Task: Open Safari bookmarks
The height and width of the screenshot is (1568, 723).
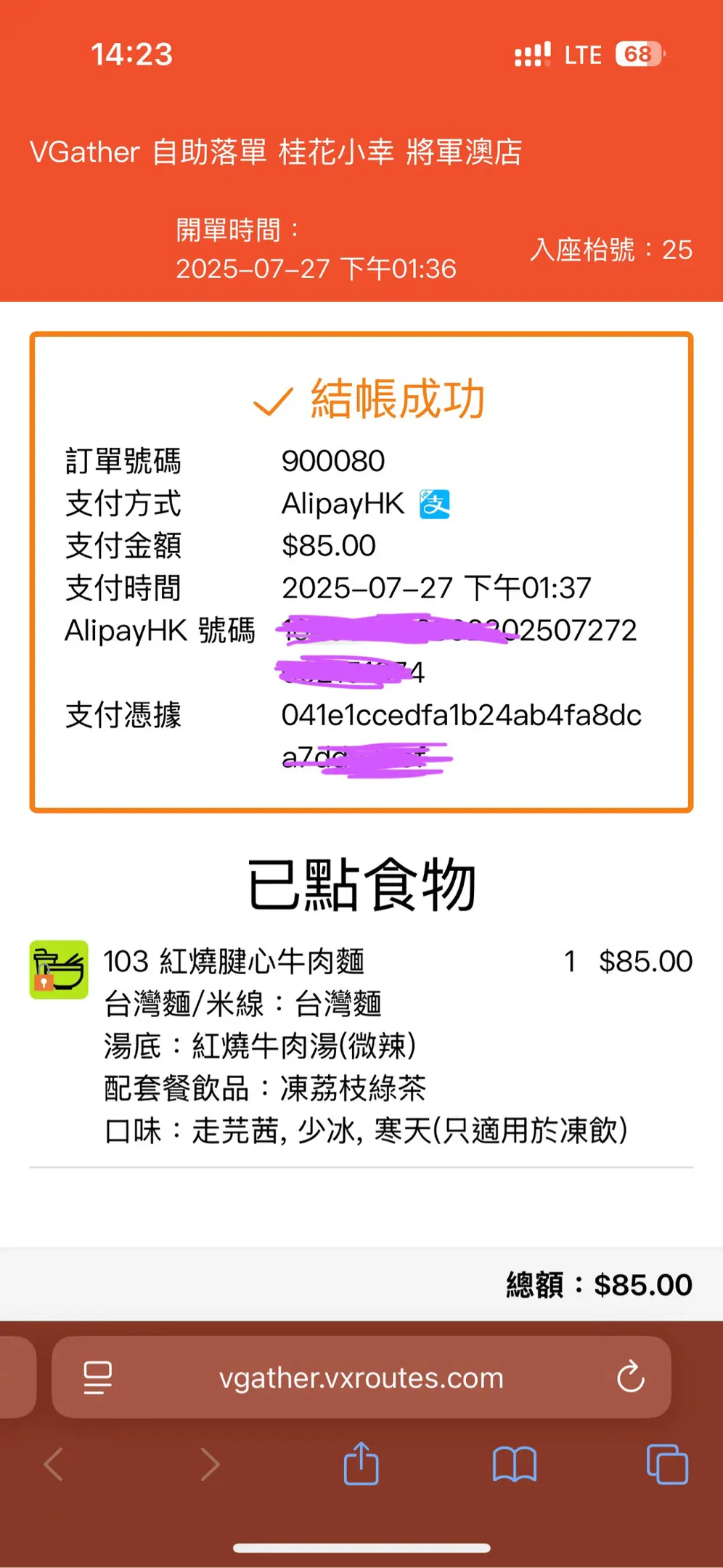Action: point(514,1464)
